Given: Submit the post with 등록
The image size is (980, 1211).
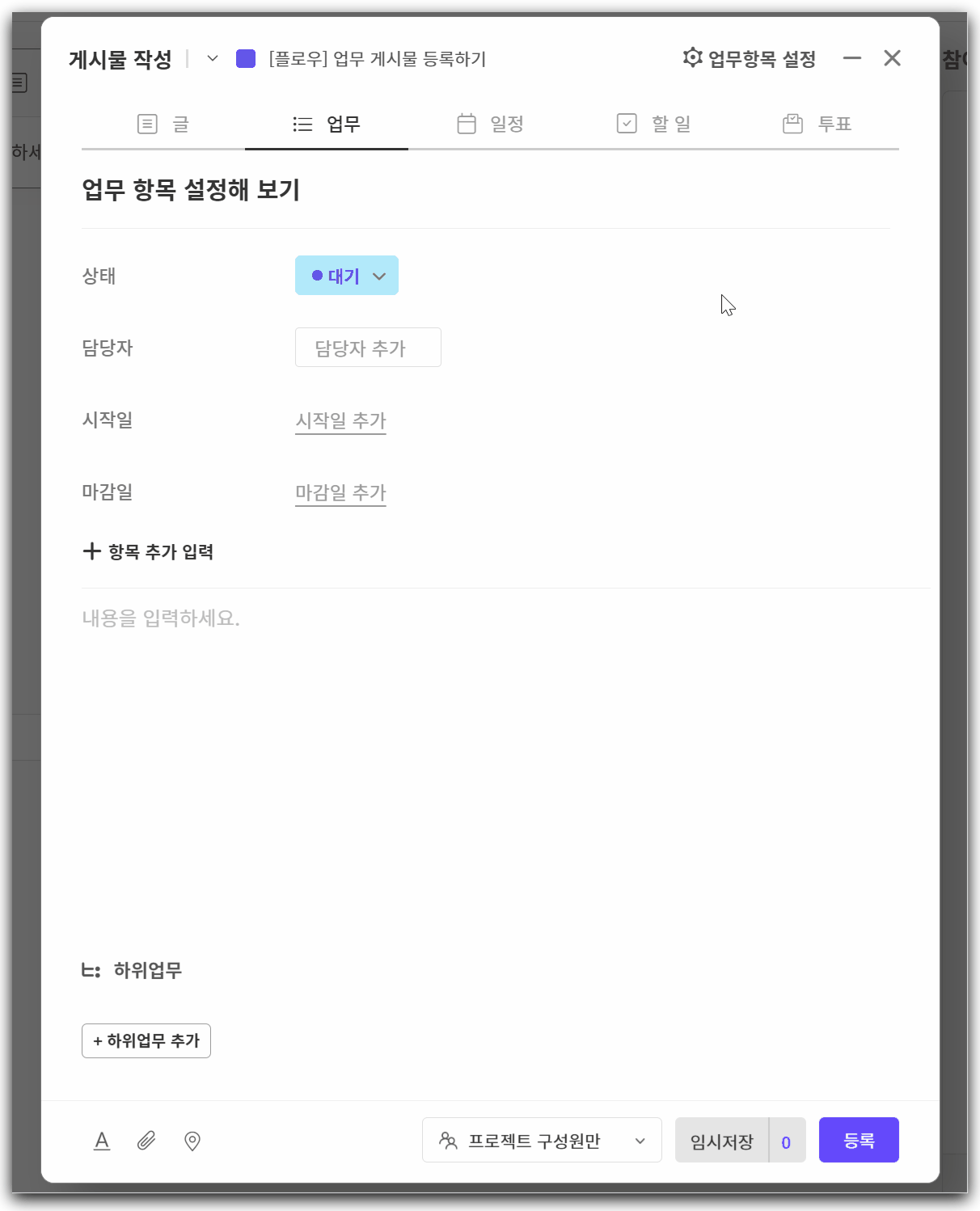Looking at the screenshot, I should tap(859, 1141).
